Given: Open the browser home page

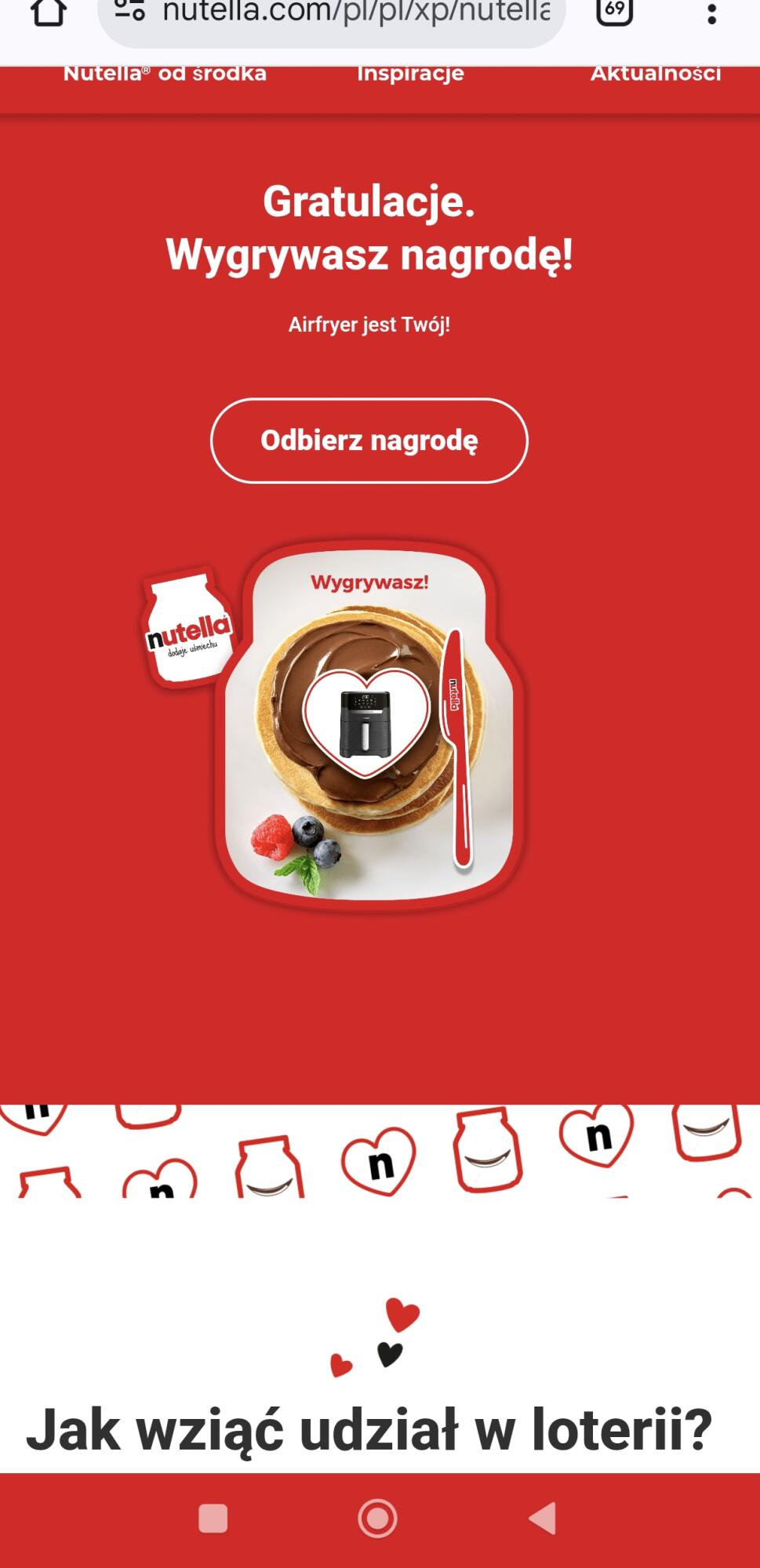Looking at the screenshot, I should click(x=49, y=12).
